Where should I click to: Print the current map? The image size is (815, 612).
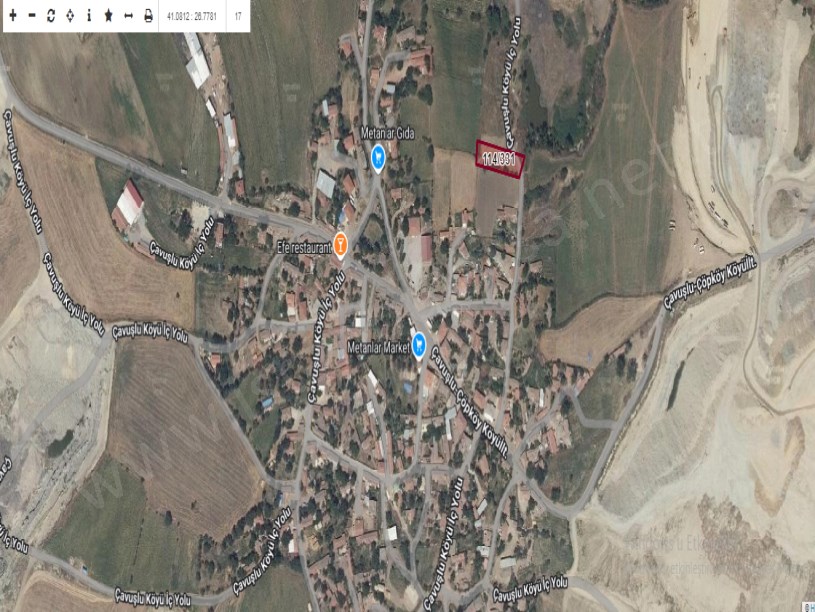click(x=148, y=16)
